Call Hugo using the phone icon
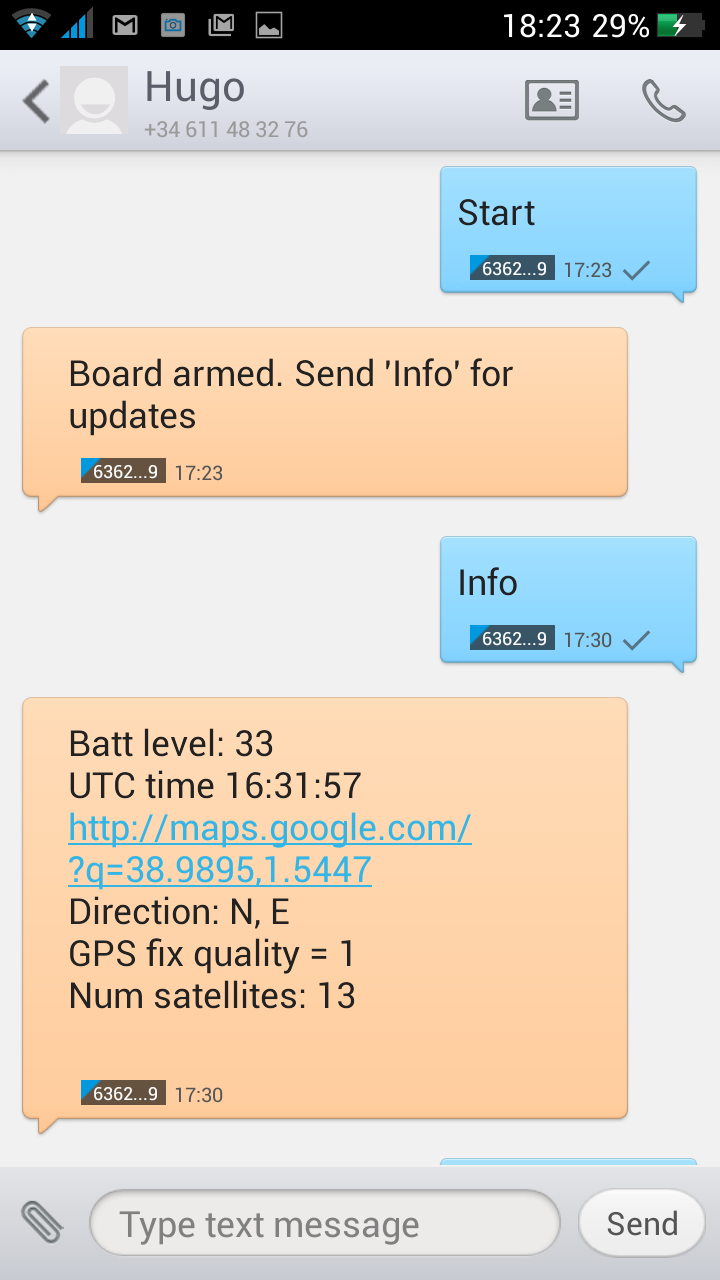Screen dimensions: 720x1280 click(663, 100)
